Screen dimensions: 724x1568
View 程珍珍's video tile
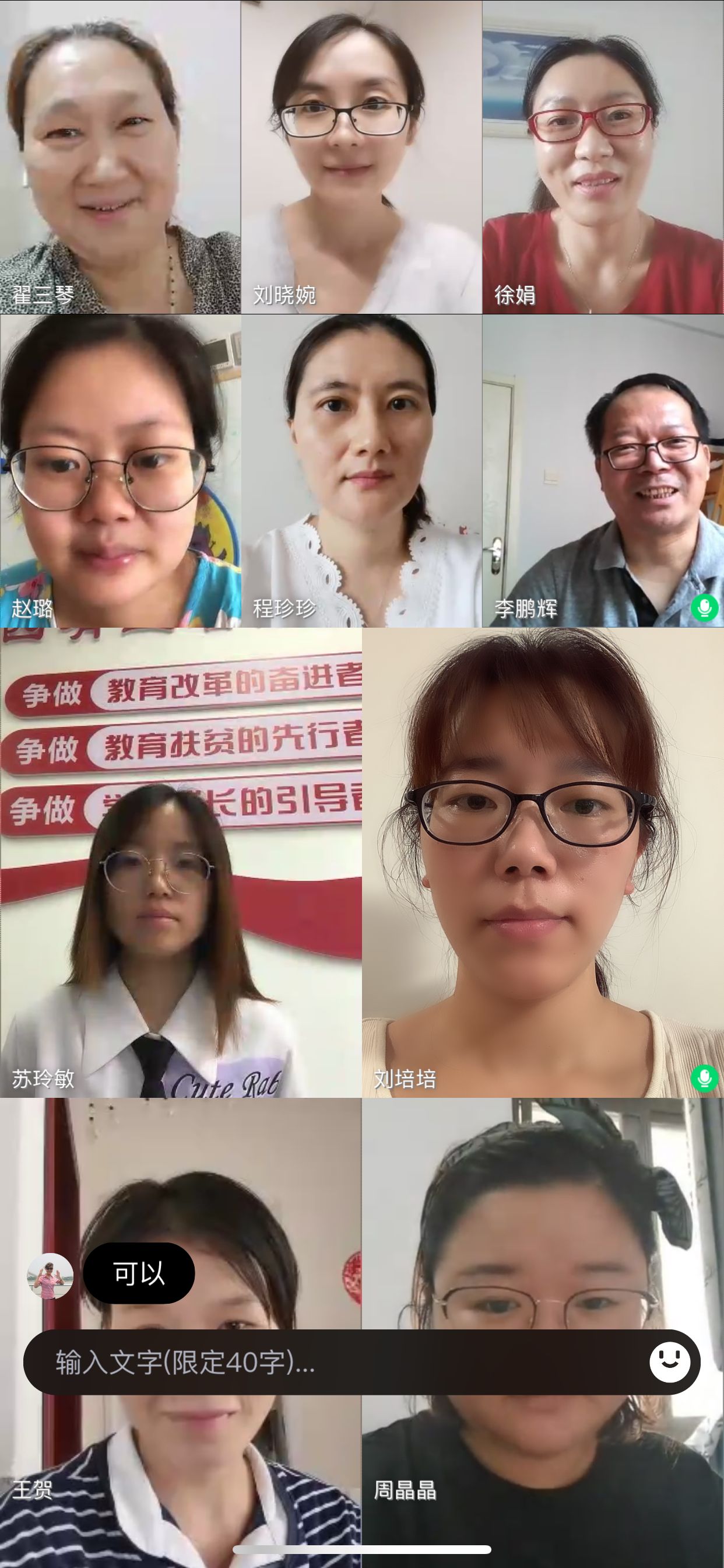(361, 471)
